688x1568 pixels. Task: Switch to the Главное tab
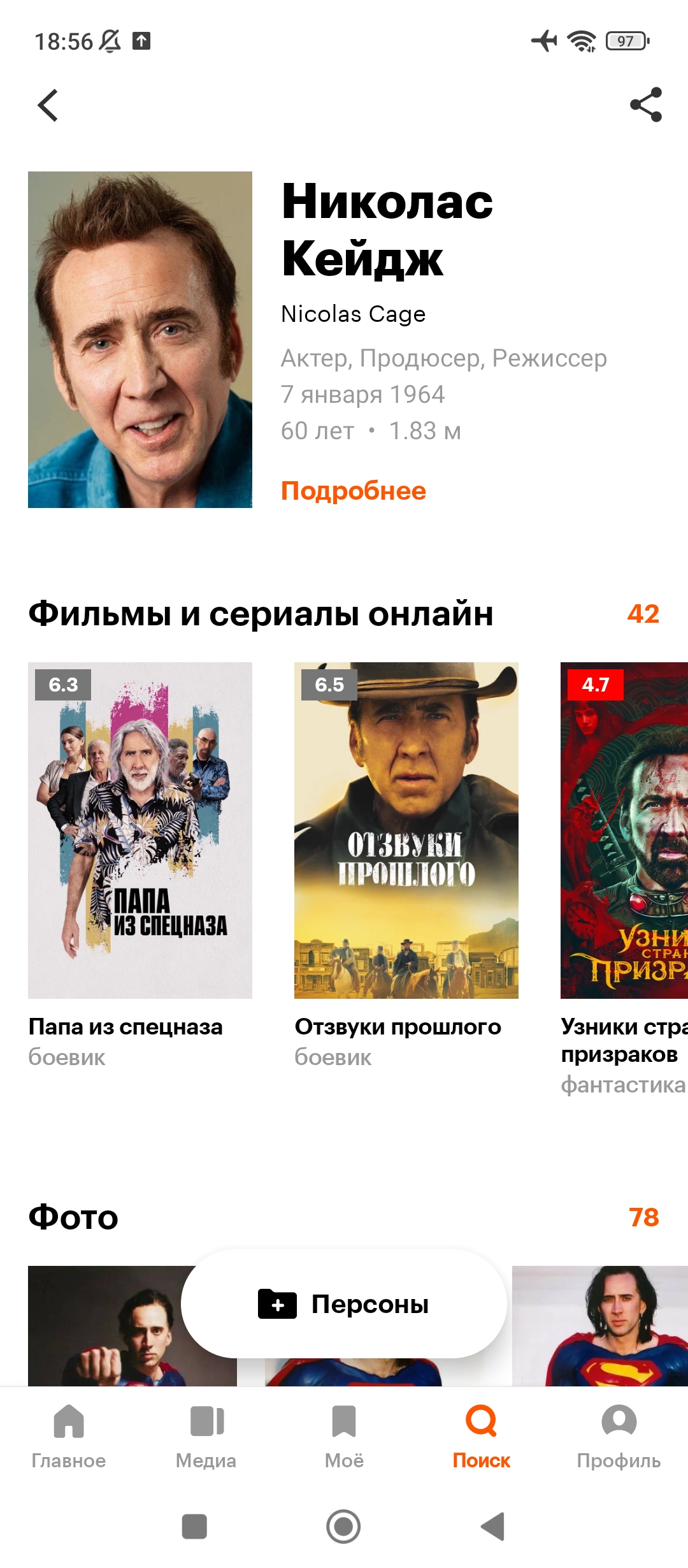(69, 1439)
